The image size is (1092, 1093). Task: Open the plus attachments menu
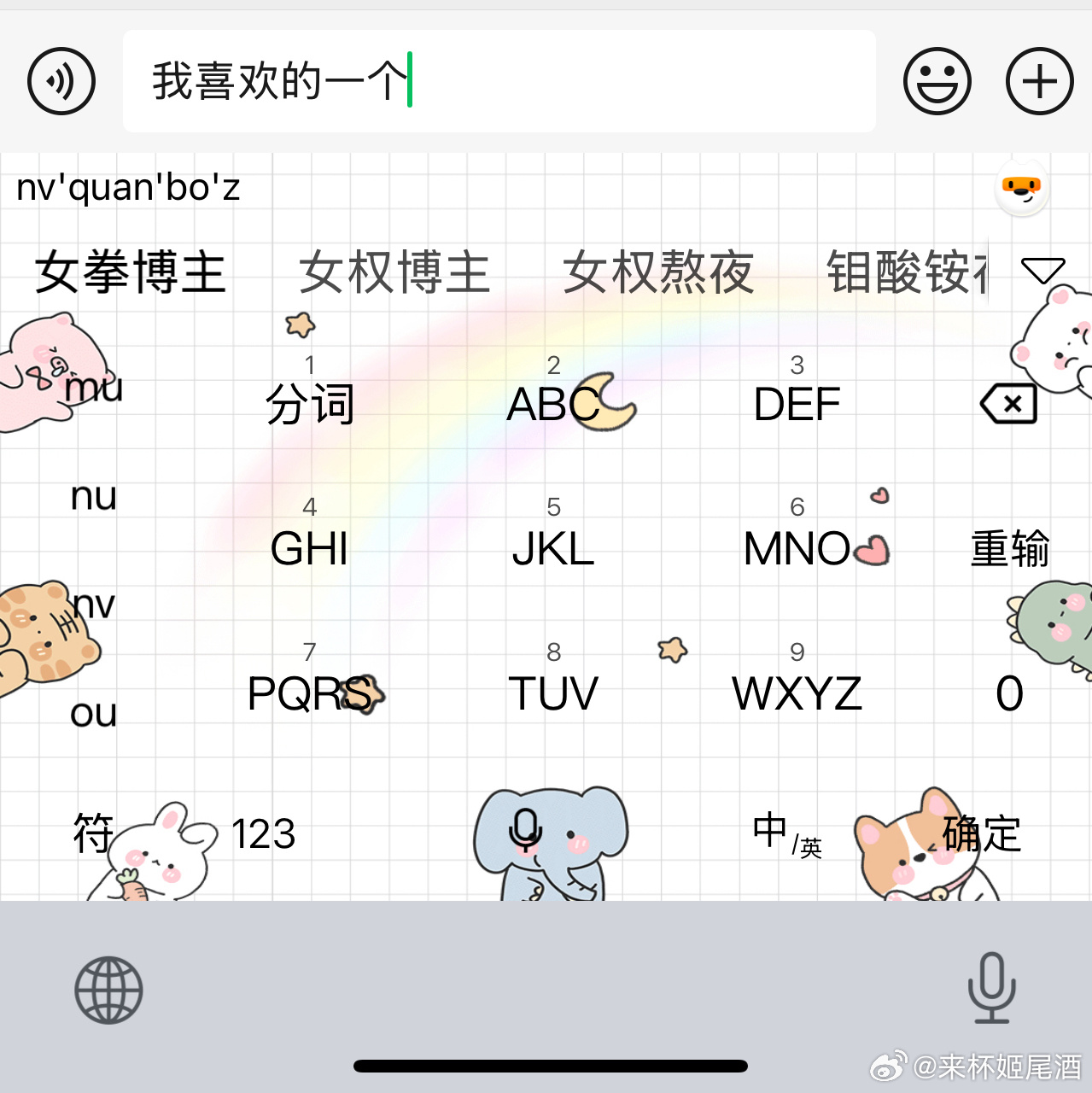[x=1039, y=82]
